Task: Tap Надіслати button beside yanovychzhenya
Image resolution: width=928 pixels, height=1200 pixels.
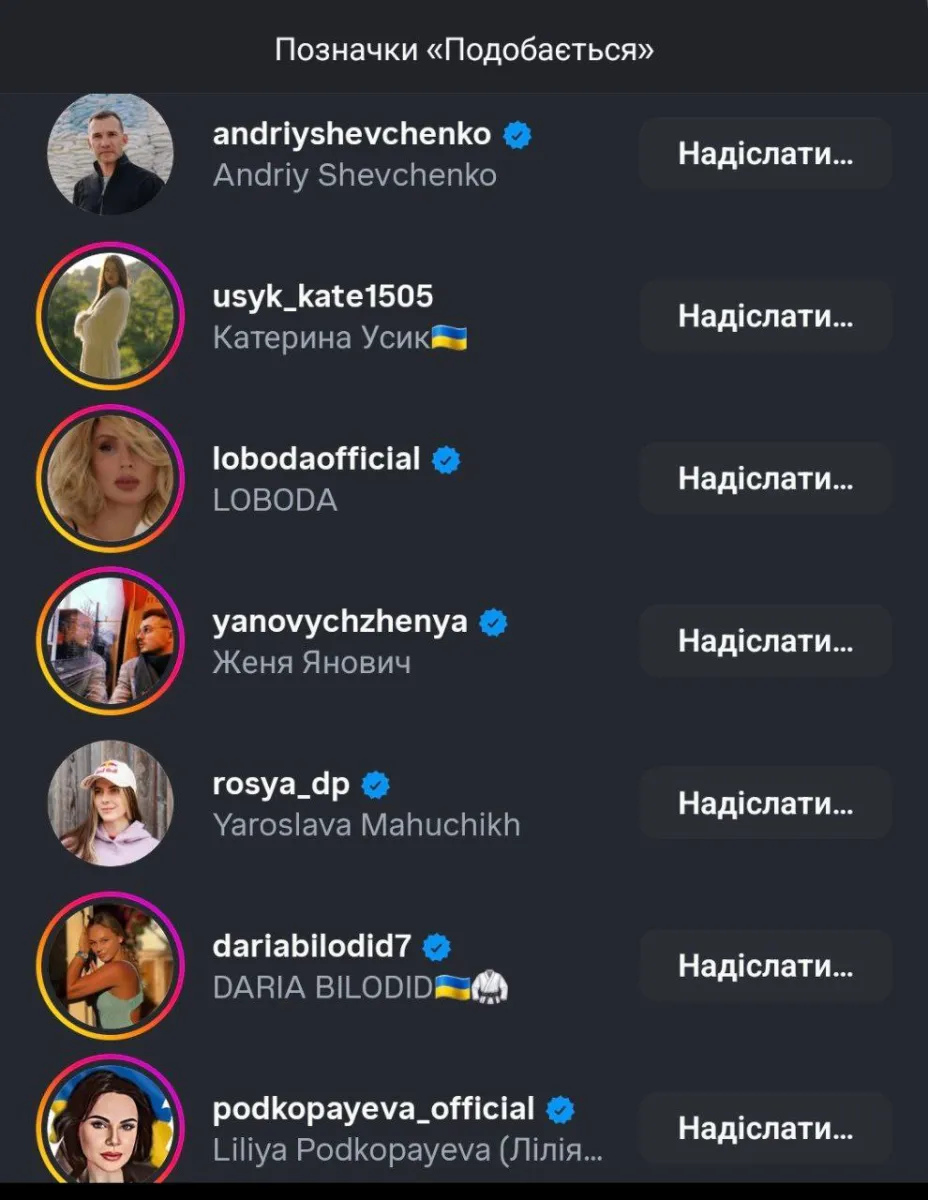Action: pos(765,641)
